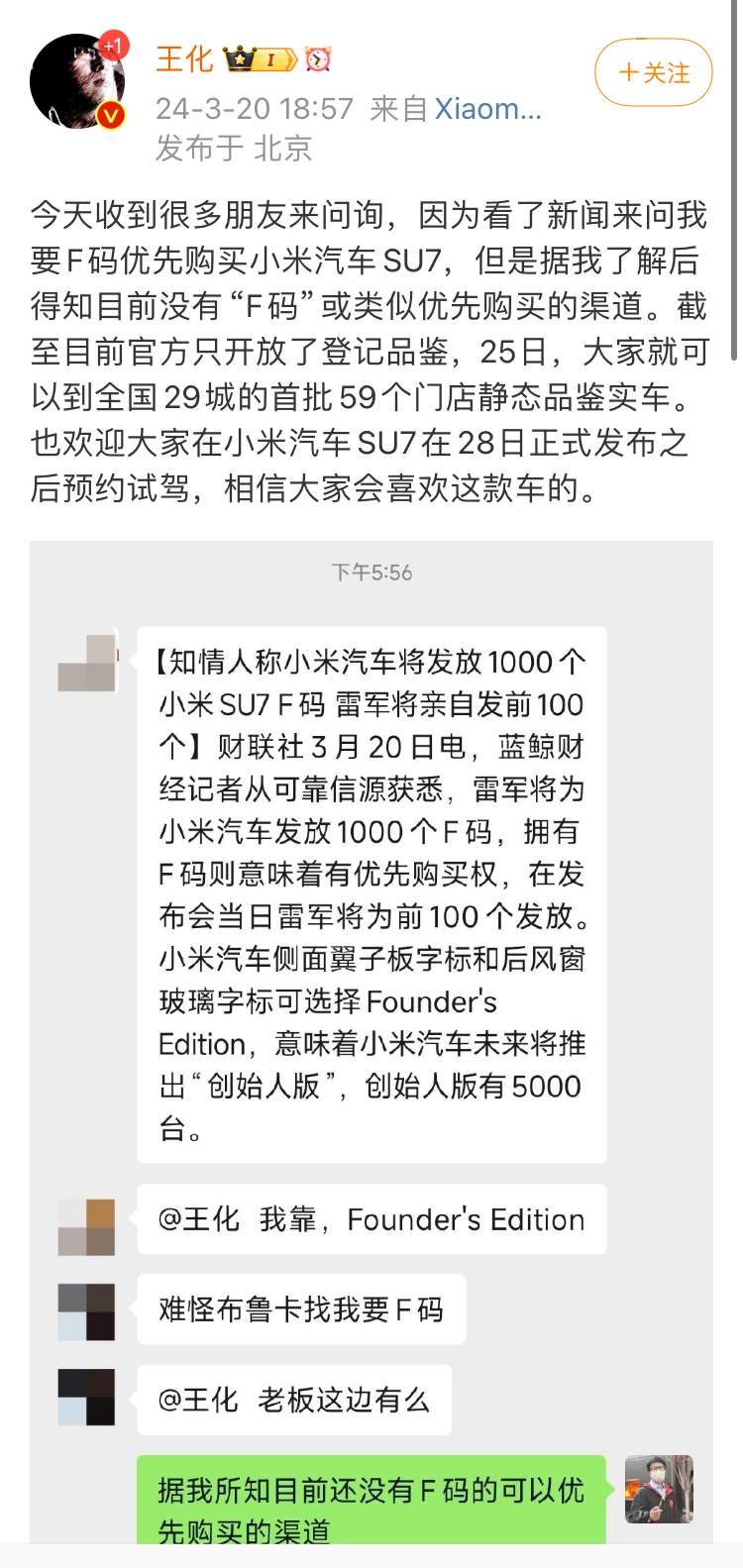743x1568 pixels.
Task: Tap the Xiaom... source device link
Action: click(487, 108)
